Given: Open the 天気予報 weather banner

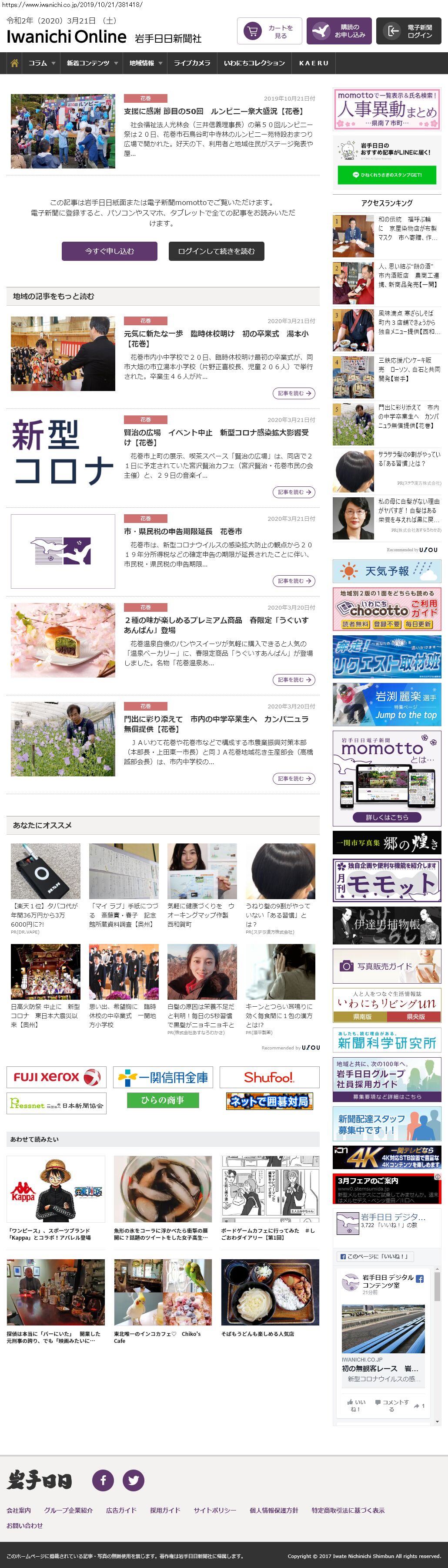Looking at the screenshot, I should click(387, 571).
